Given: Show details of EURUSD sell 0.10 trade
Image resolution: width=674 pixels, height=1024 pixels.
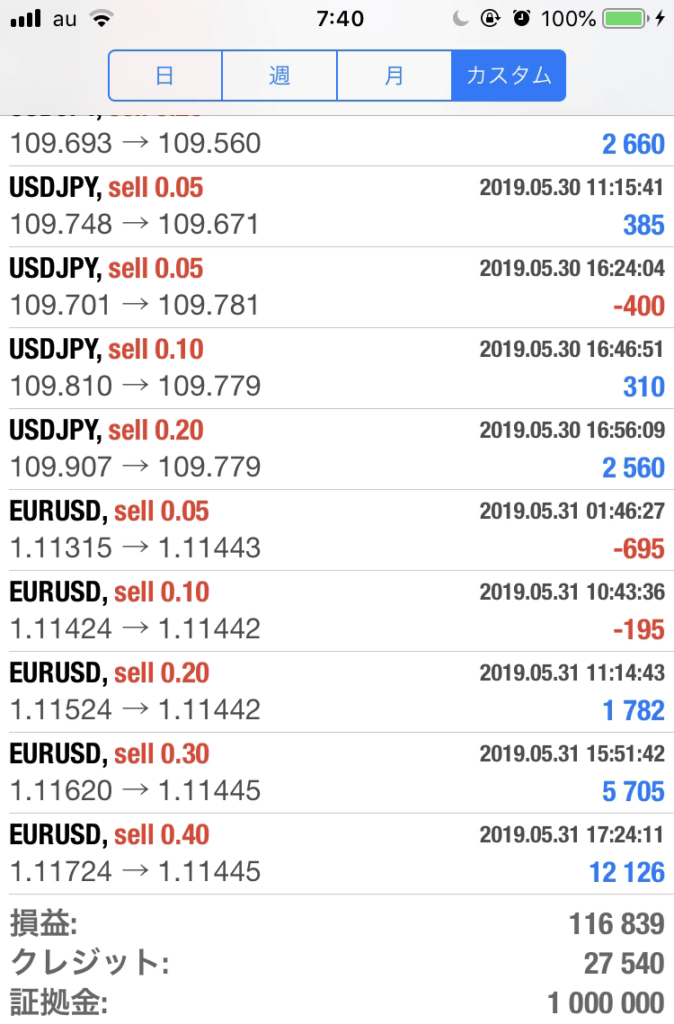Looking at the screenshot, I should (x=337, y=611).
